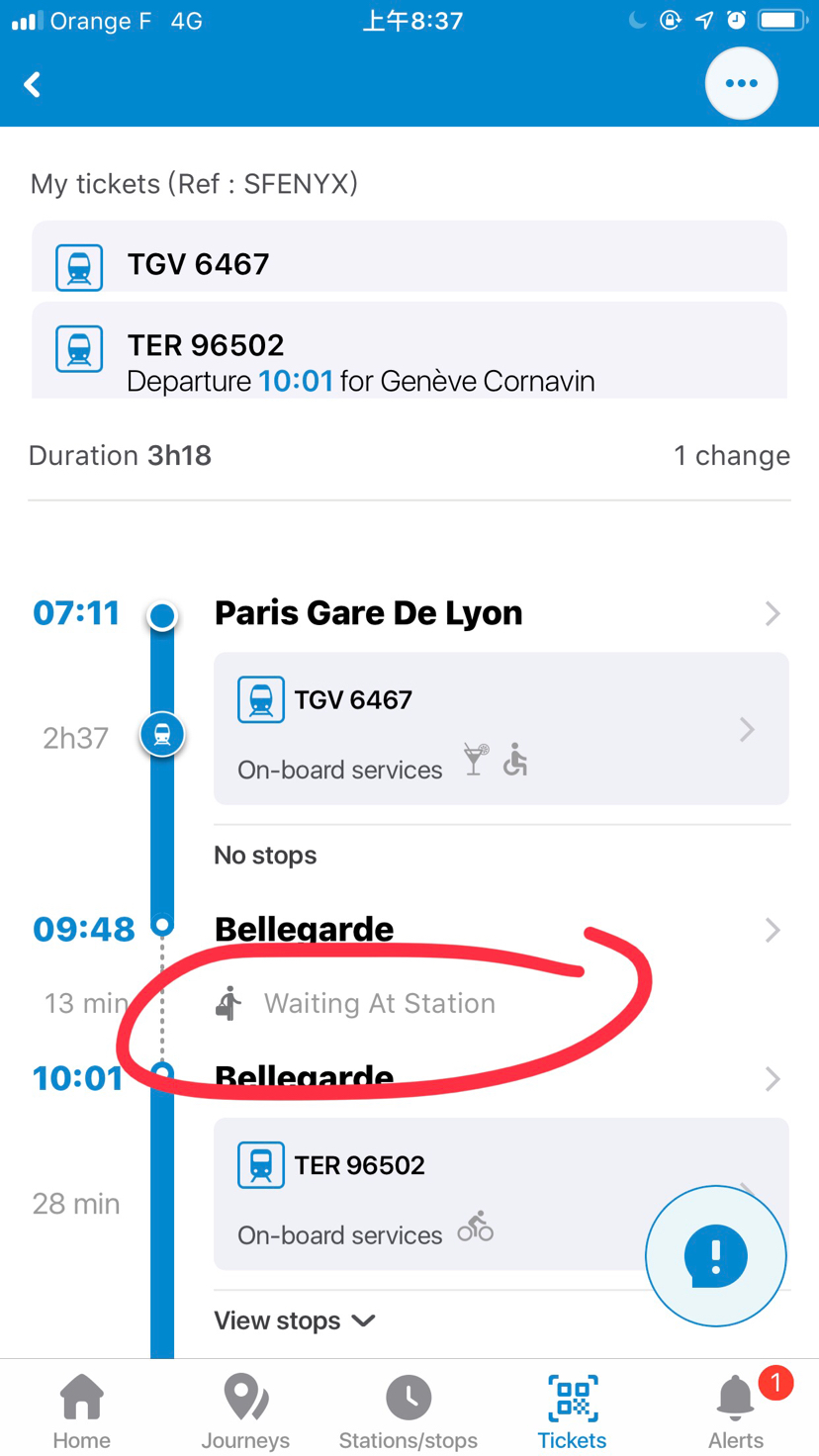Viewport: 819px width, 1456px height.
Task: View TGV 6467 train details in itinerary
Action: pyautogui.click(x=500, y=729)
